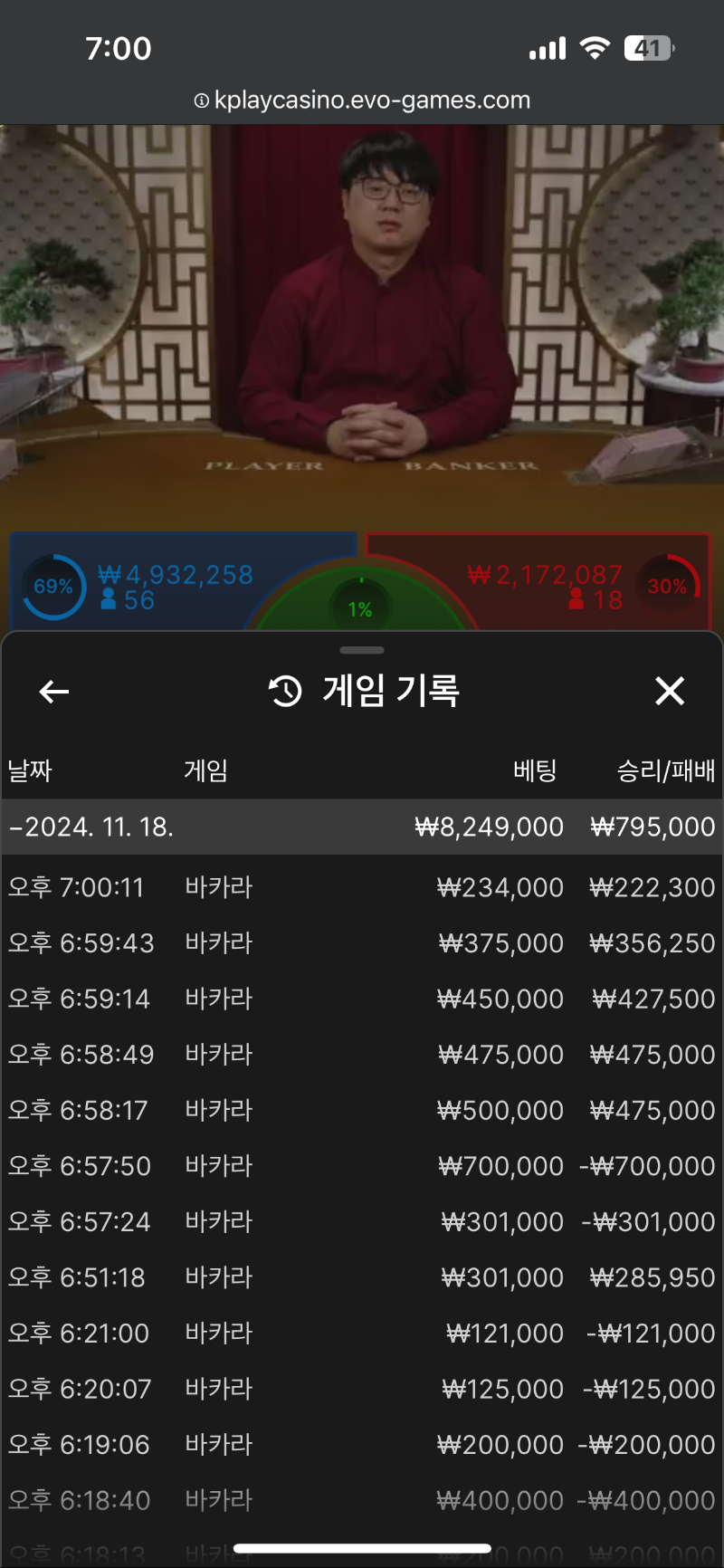The width and height of the screenshot is (724, 1568).
Task: Open the 오후 6:57:50 바카라 record
Action: coord(362,1166)
